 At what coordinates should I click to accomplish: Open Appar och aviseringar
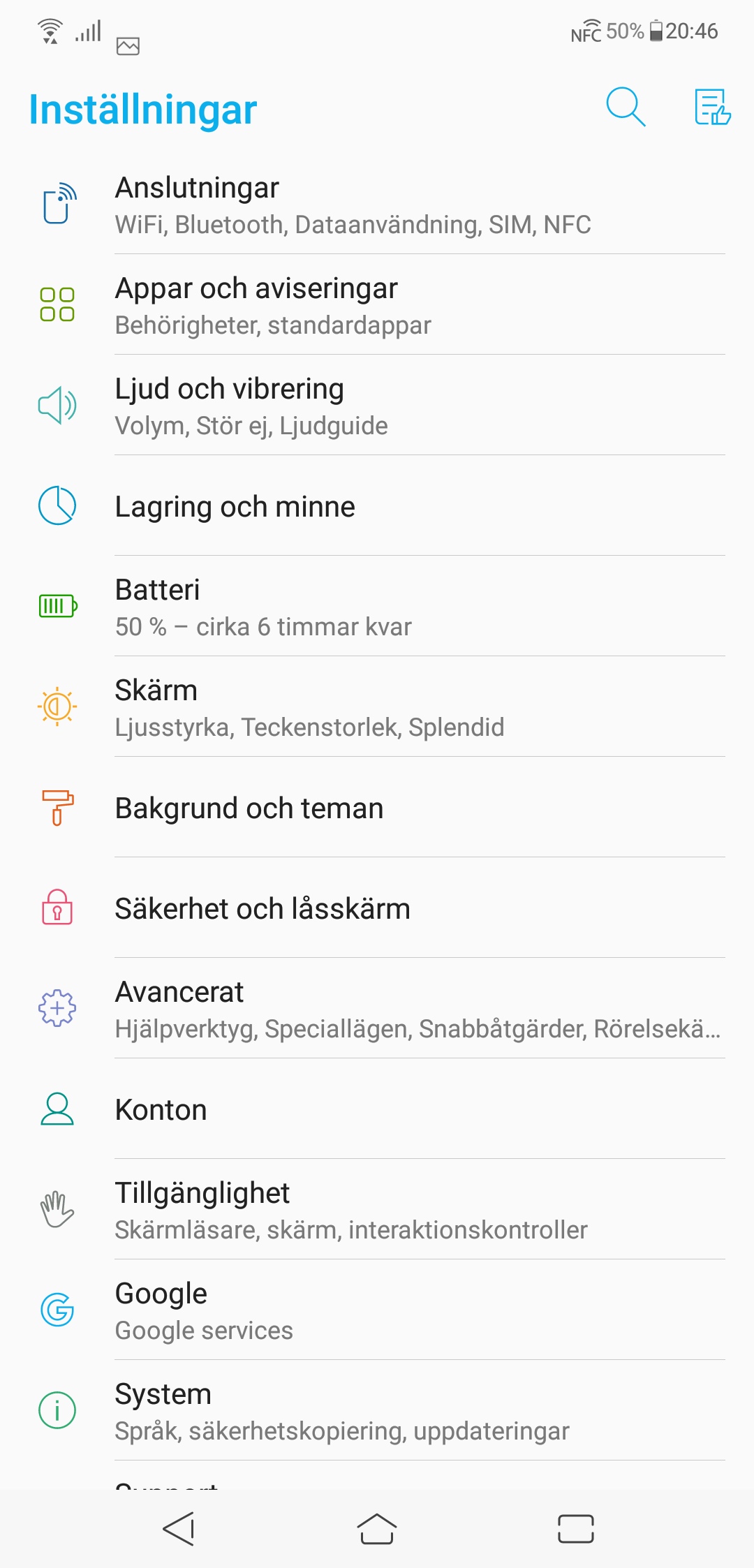pyautogui.click(x=377, y=306)
